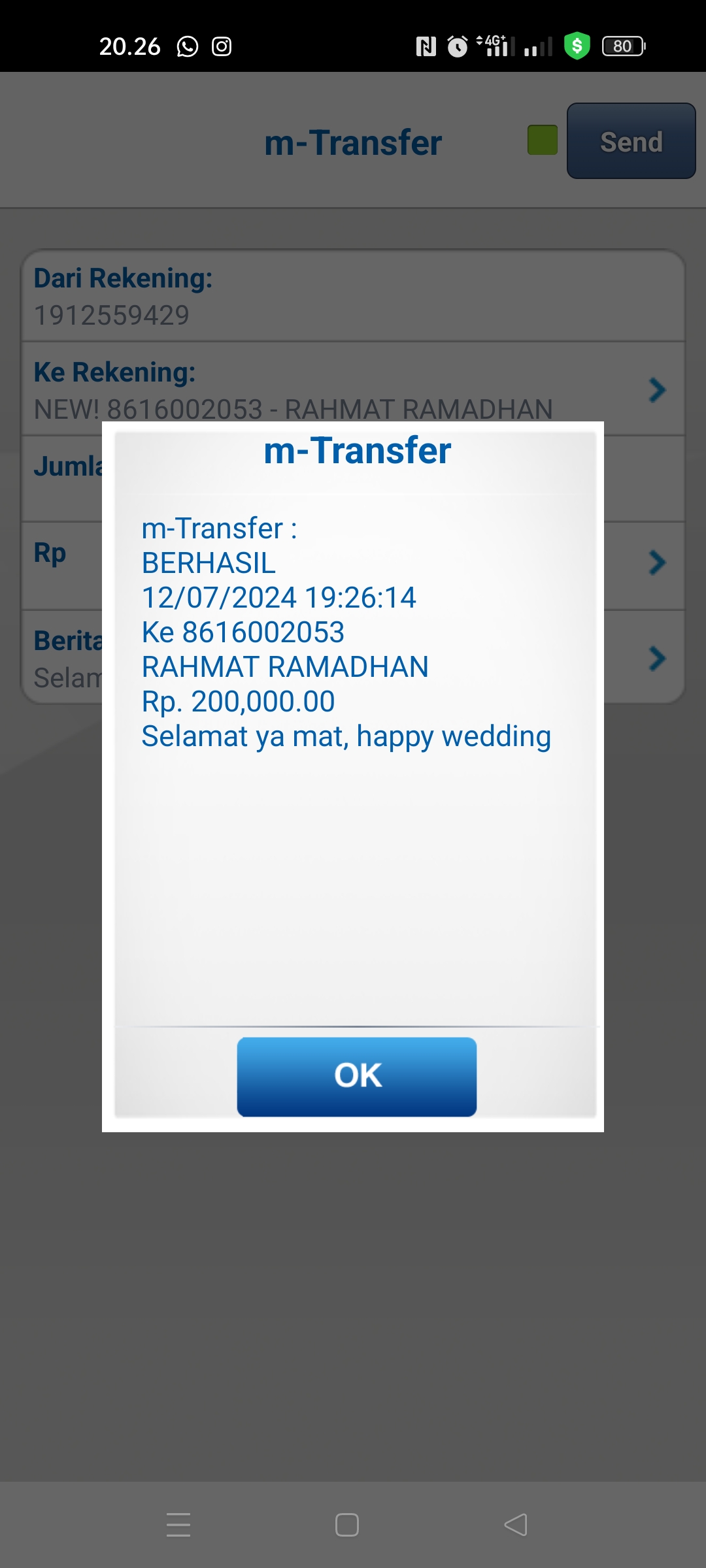The height and width of the screenshot is (1568, 706).
Task: Open the Ke Rekening destination account row
Action: tap(353, 389)
